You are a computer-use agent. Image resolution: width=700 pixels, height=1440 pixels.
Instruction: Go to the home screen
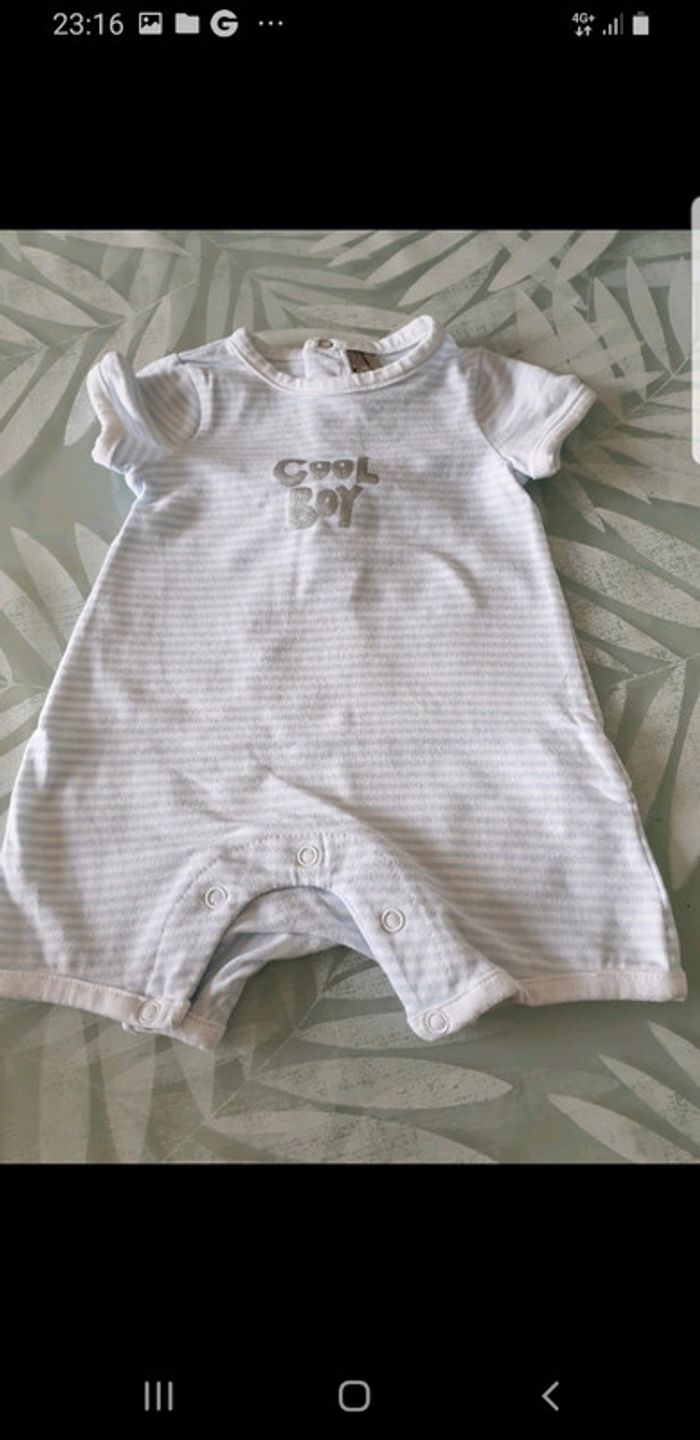point(354,1395)
